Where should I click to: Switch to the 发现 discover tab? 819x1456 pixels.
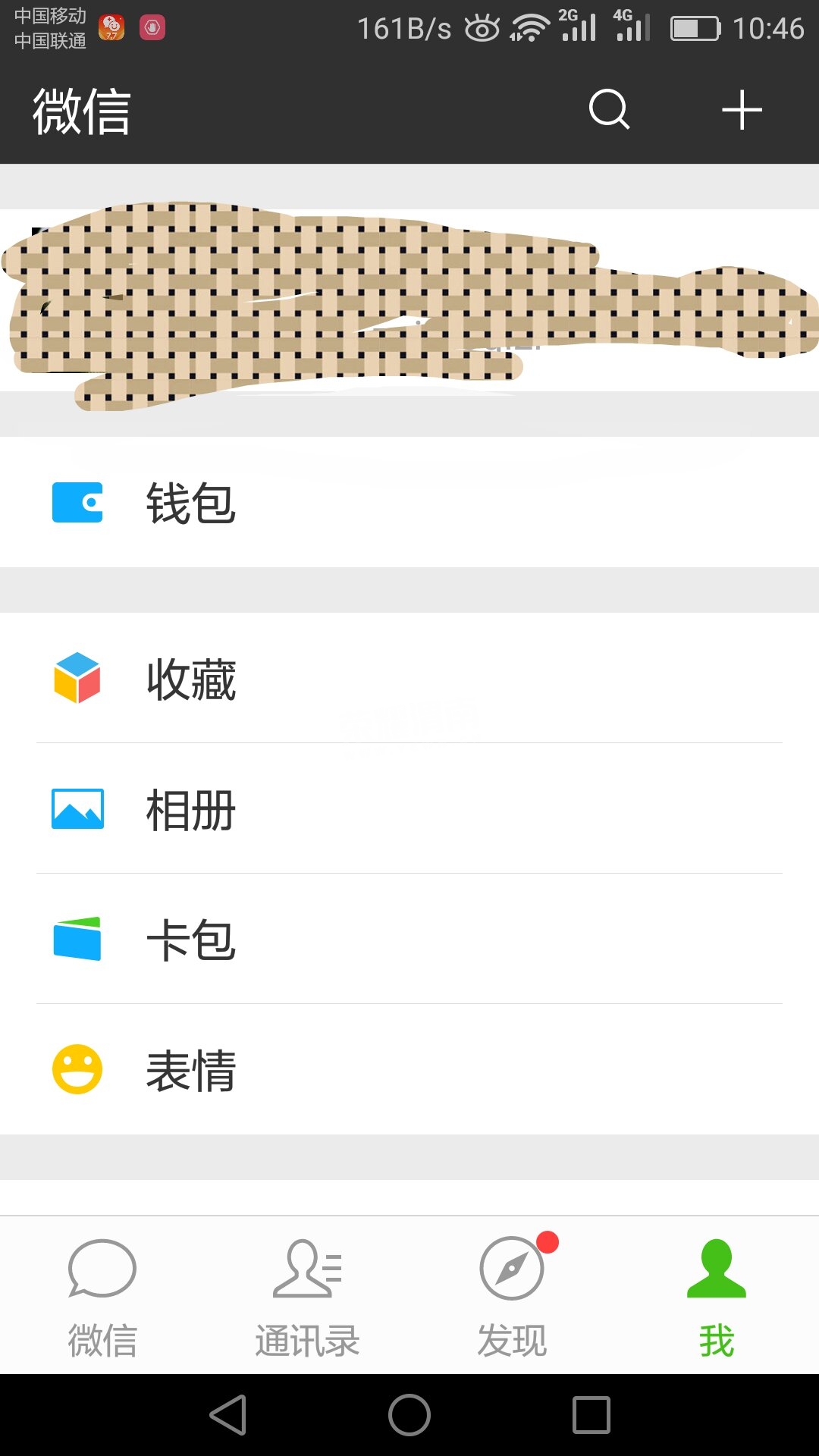[x=512, y=1297]
